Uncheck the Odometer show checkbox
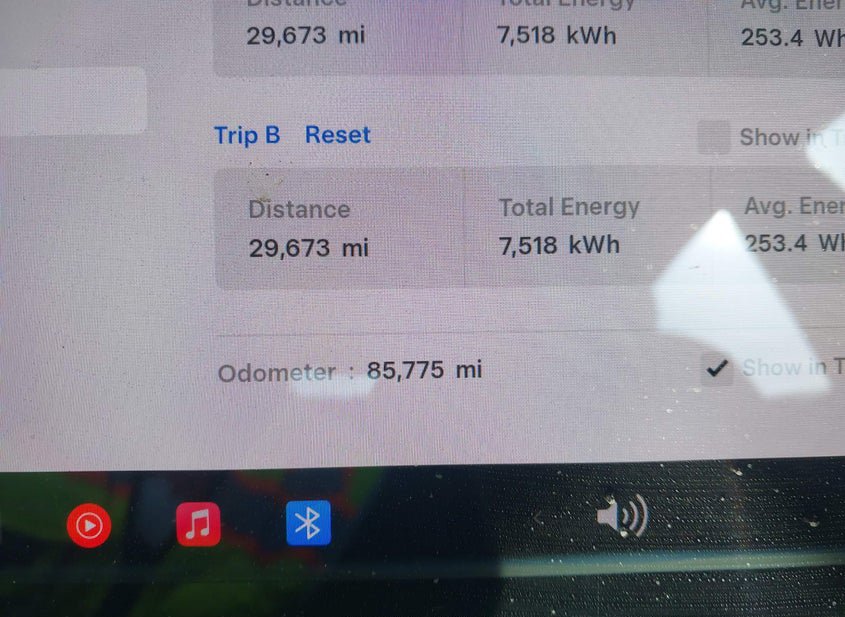Screen dimensions: 845x617 click(x=716, y=368)
